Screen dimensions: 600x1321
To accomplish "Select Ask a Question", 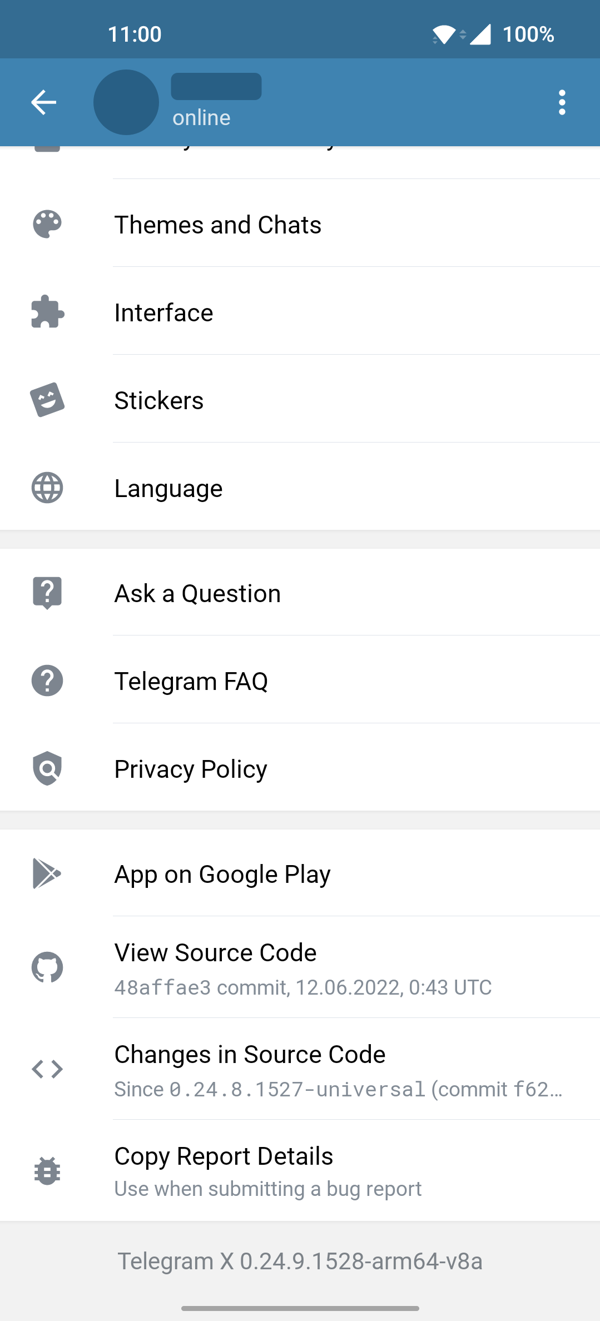I will (300, 593).
